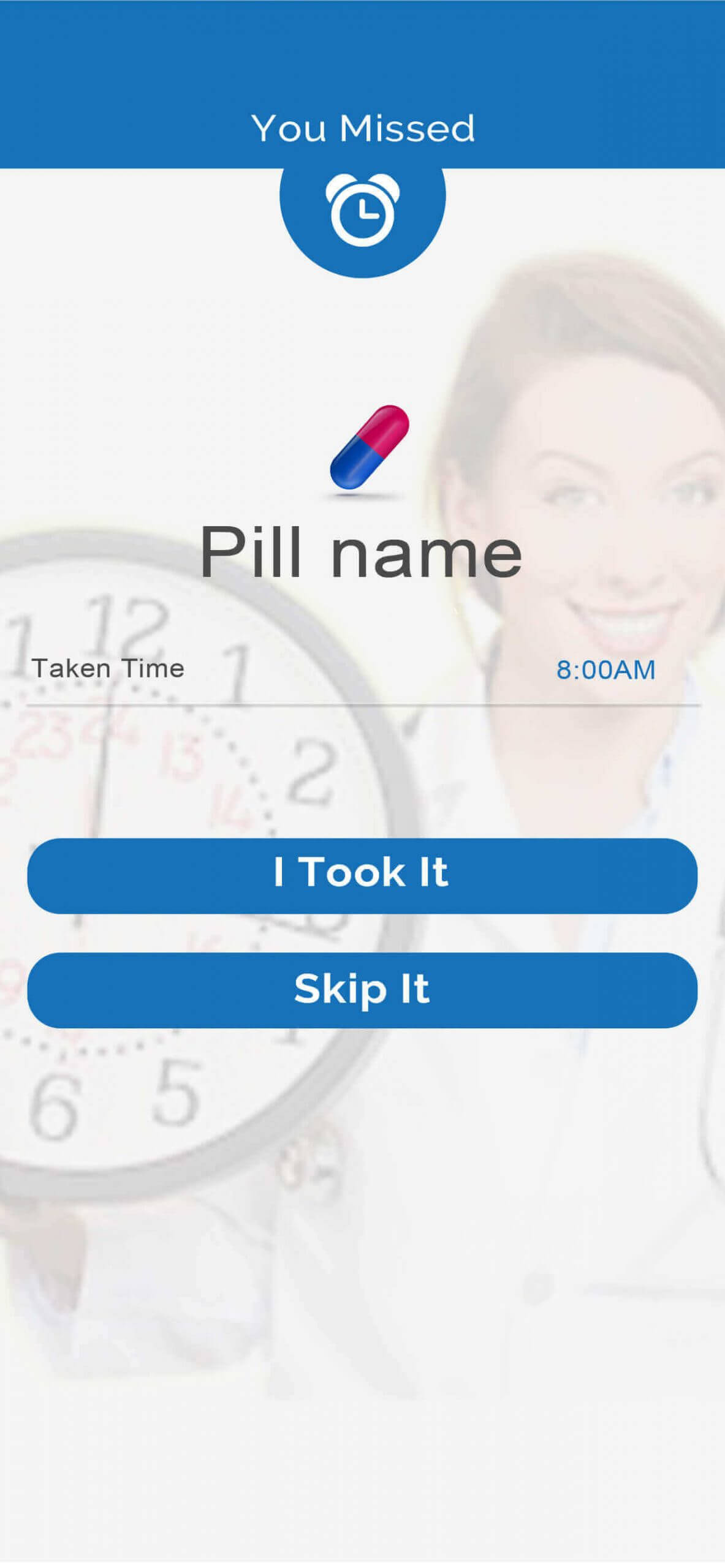Confirm with the I Took It button

click(x=362, y=875)
